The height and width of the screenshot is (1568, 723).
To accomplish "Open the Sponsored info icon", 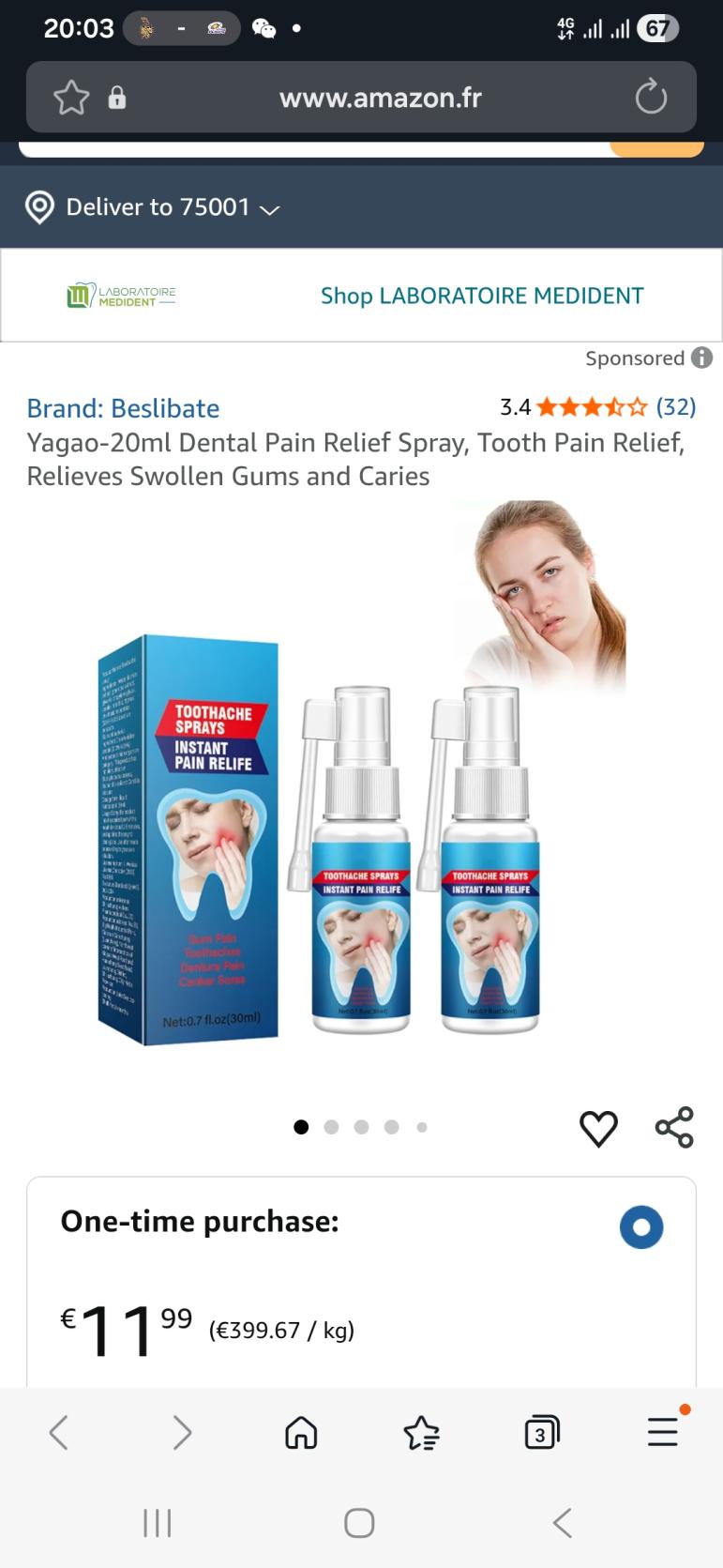I will click(701, 358).
